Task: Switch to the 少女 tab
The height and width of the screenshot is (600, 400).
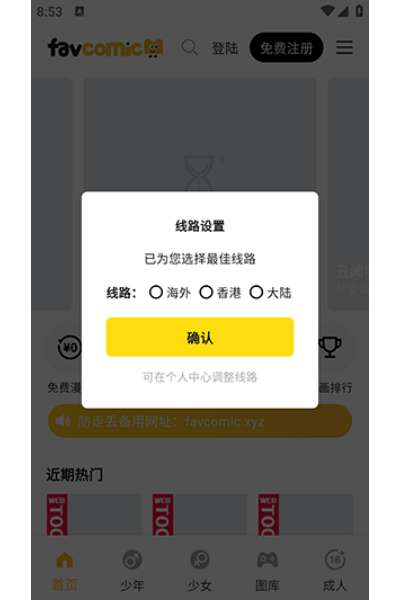Action: [x=199, y=570]
